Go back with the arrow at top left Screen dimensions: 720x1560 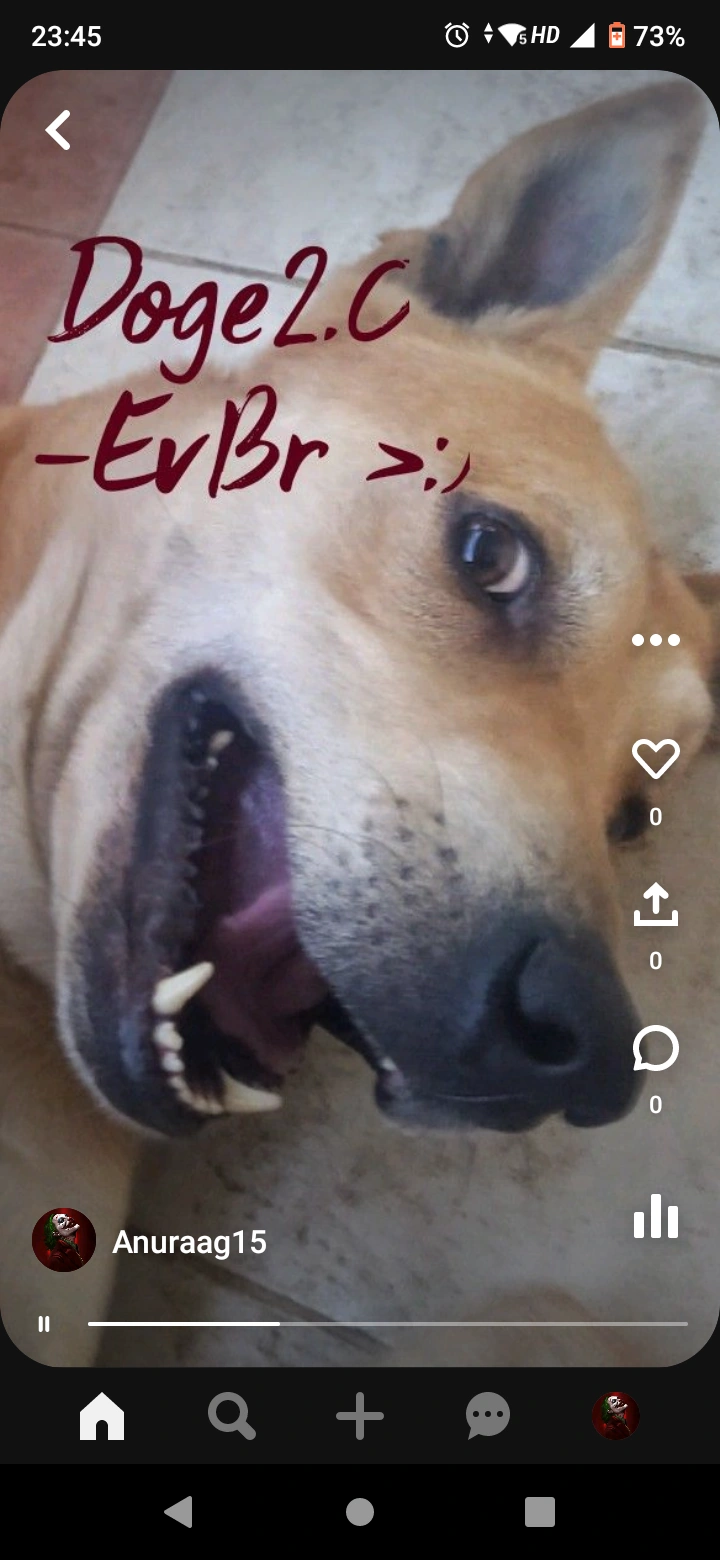pos(57,129)
